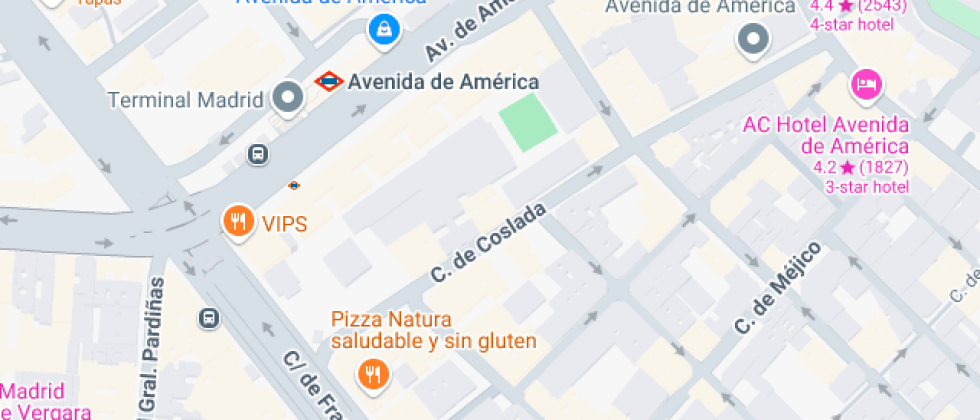Open the bus stop near Terminal Madrid
This screenshot has height=420, width=980.
coord(258,154)
